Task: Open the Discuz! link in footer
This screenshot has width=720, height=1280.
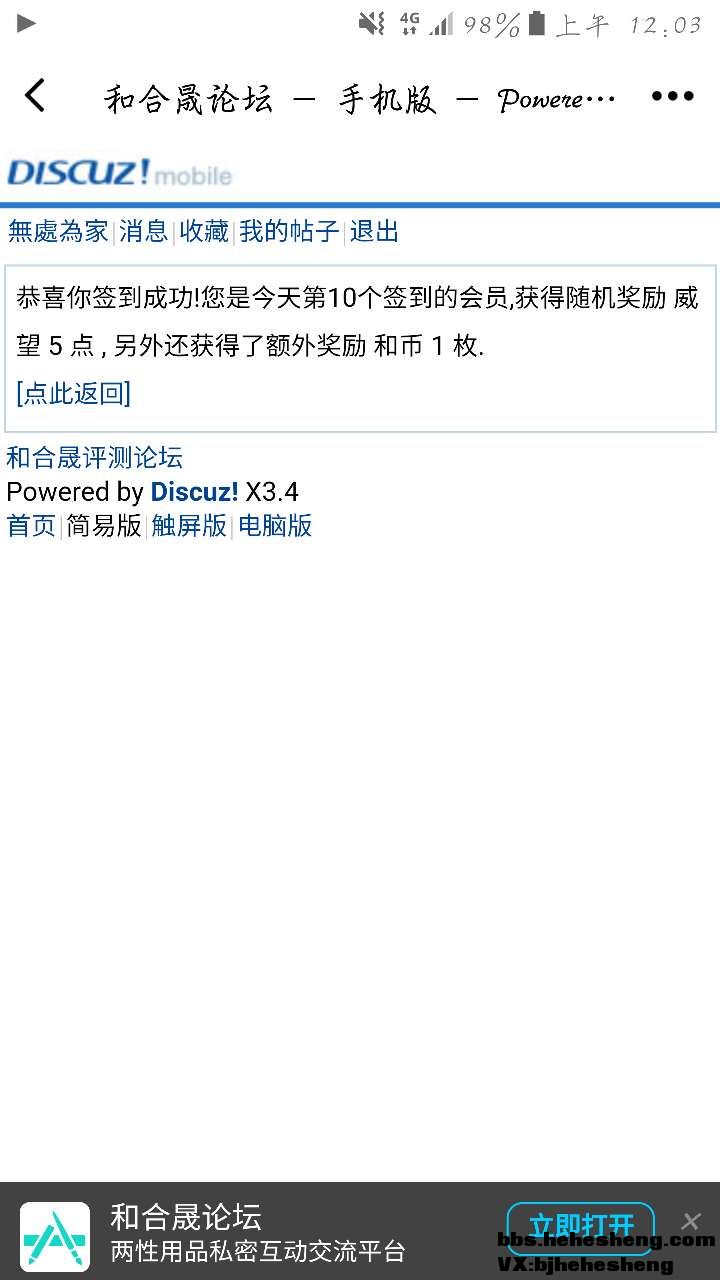Action: coord(194,492)
